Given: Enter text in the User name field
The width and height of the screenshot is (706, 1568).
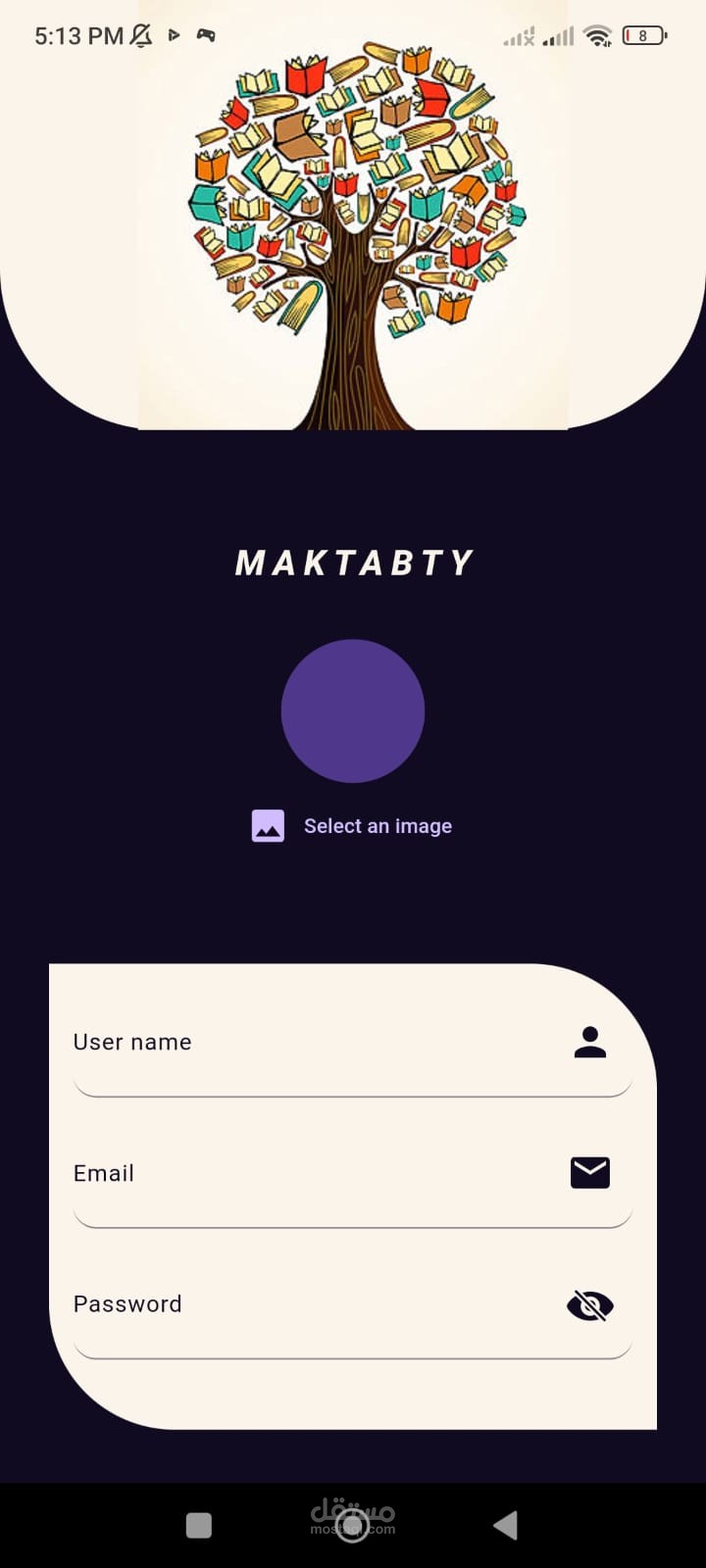Looking at the screenshot, I should [x=353, y=1053].
